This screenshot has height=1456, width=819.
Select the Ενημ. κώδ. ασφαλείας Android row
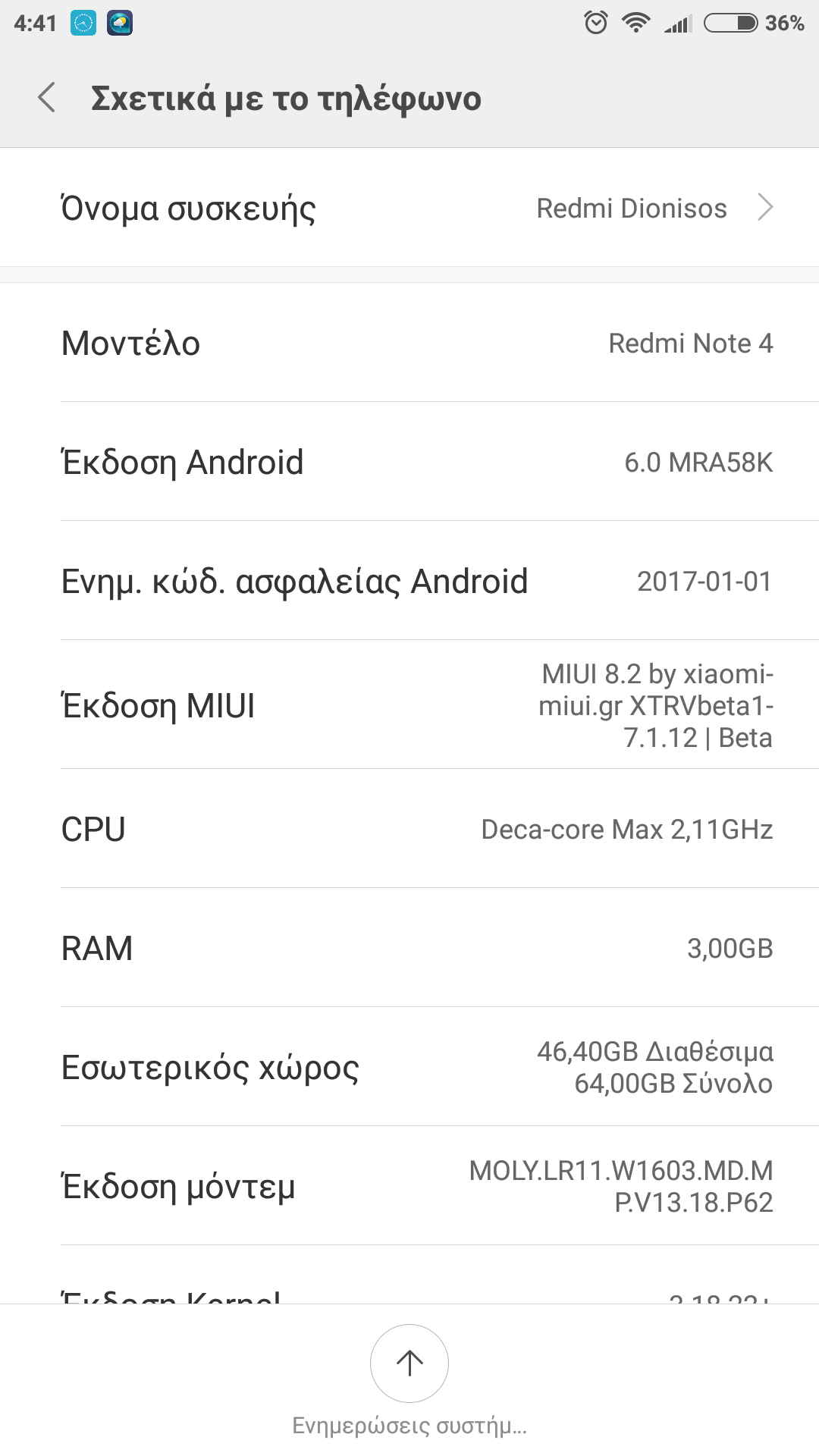(409, 581)
